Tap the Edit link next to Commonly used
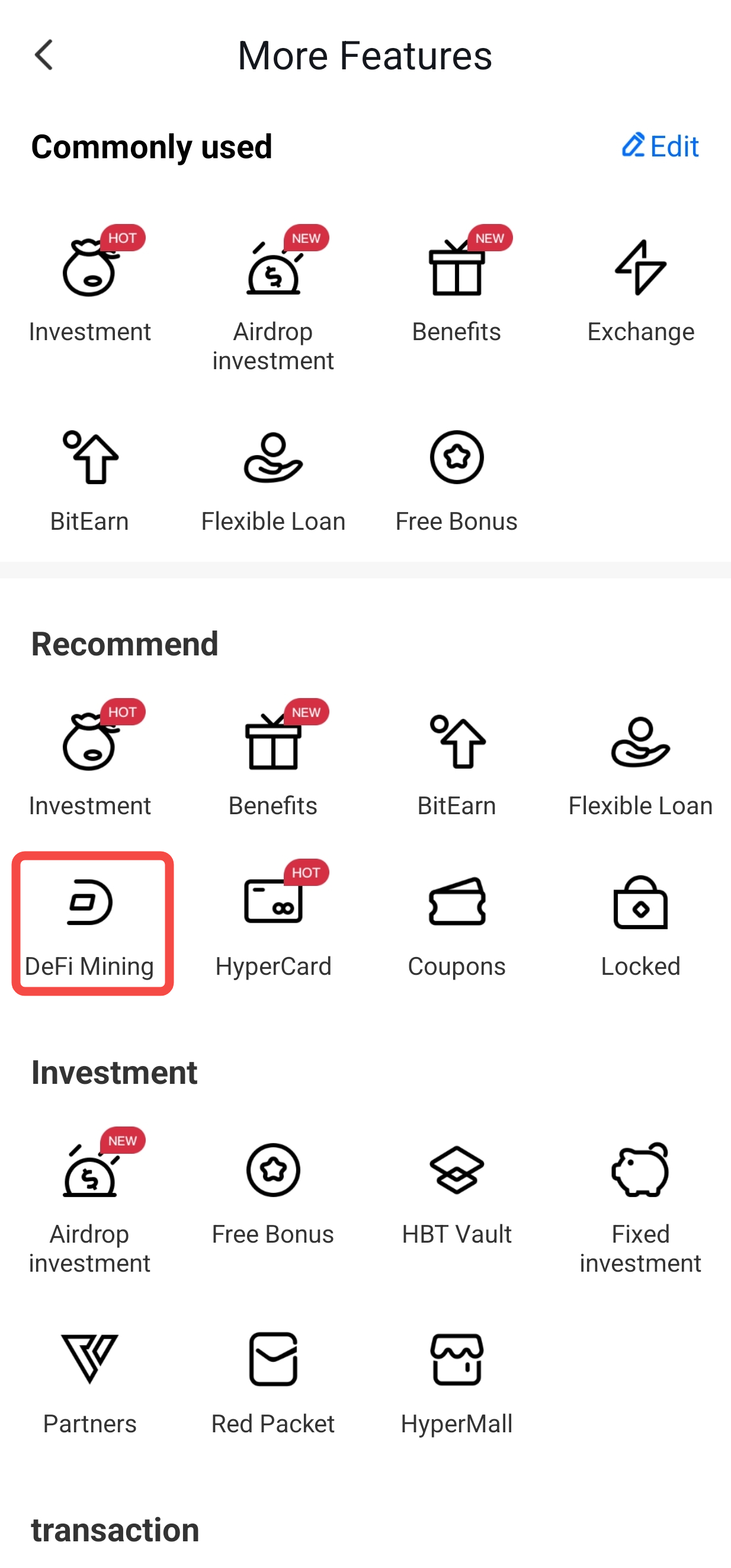The image size is (731, 1568). [x=662, y=146]
